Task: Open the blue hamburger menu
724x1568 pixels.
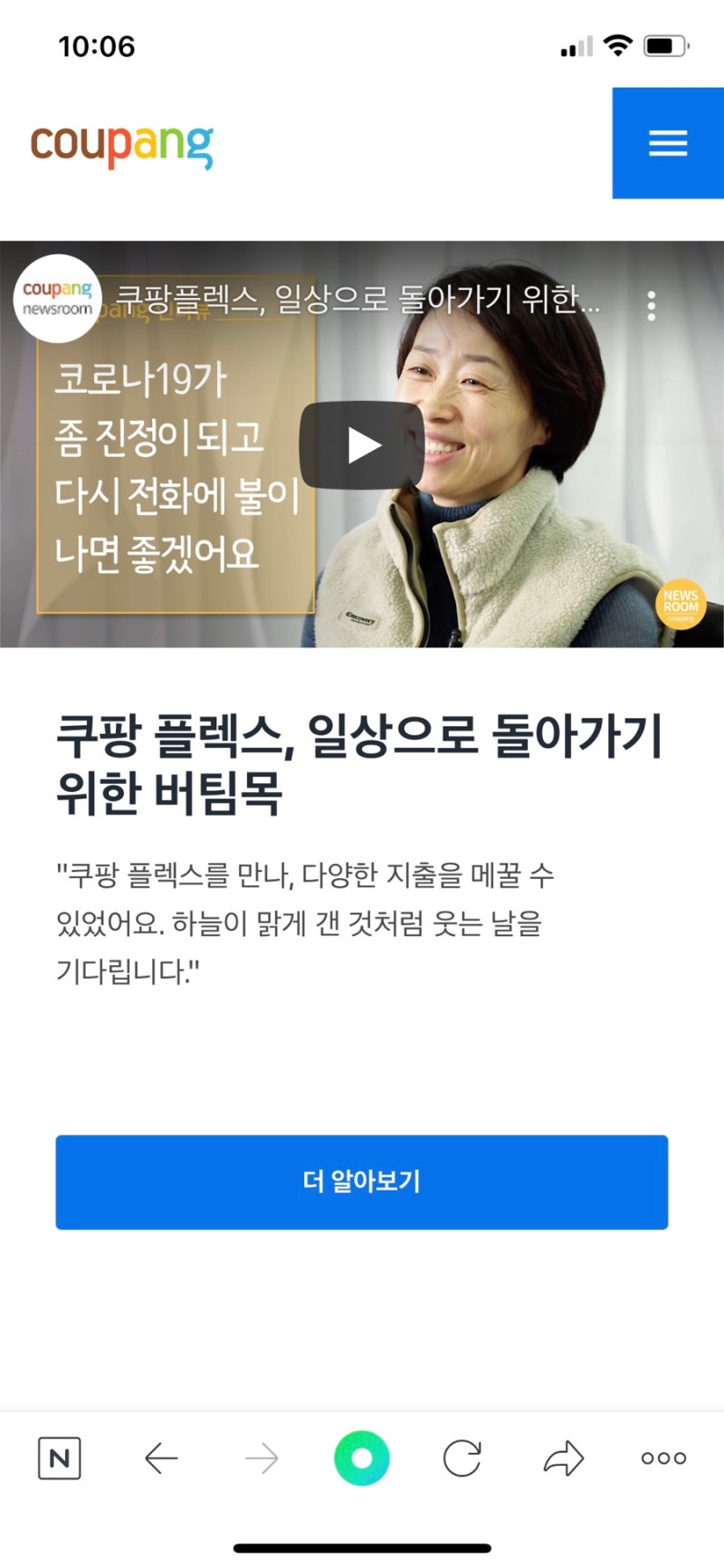Action: (668, 143)
